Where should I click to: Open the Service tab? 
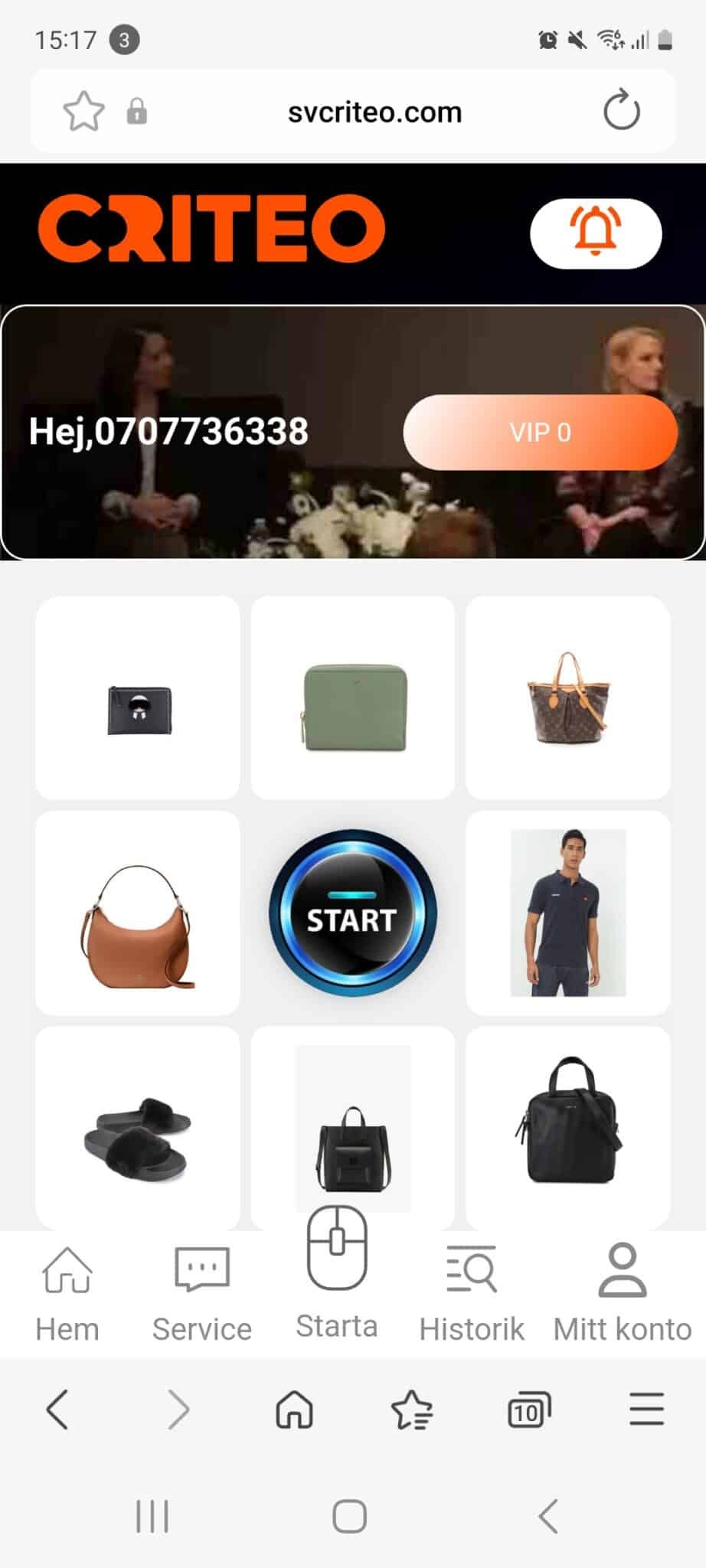coord(201,1293)
